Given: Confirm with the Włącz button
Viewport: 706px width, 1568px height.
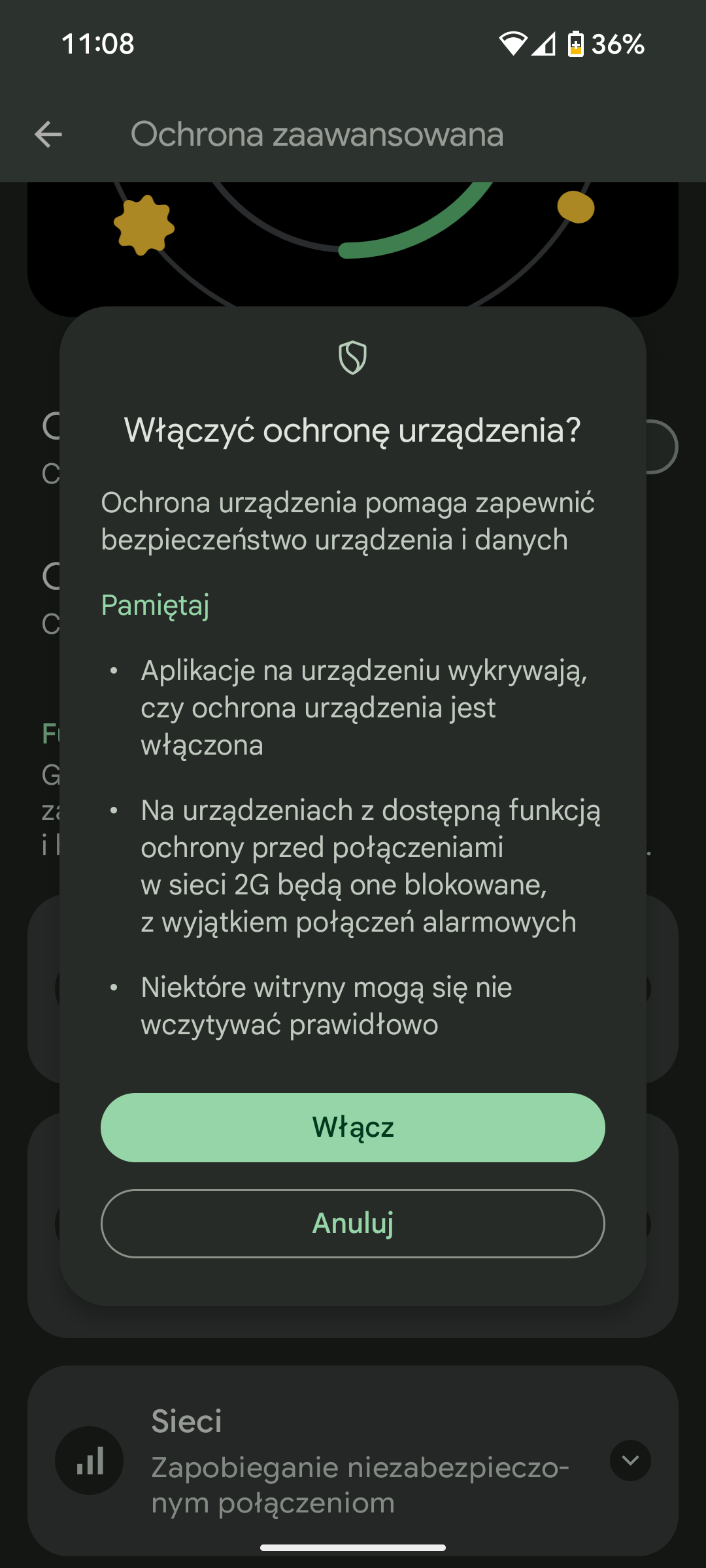Looking at the screenshot, I should [x=353, y=1127].
